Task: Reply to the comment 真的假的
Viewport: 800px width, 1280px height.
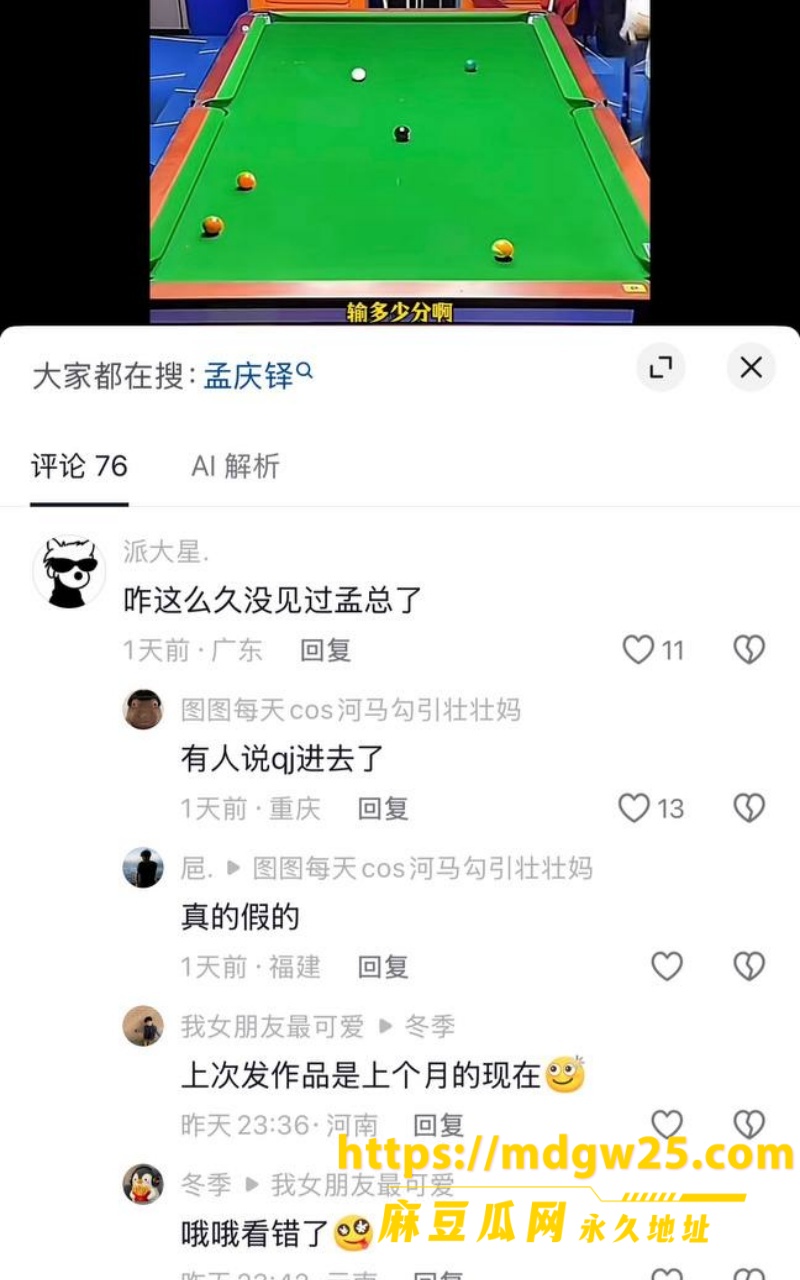Action: pos(384,966)
